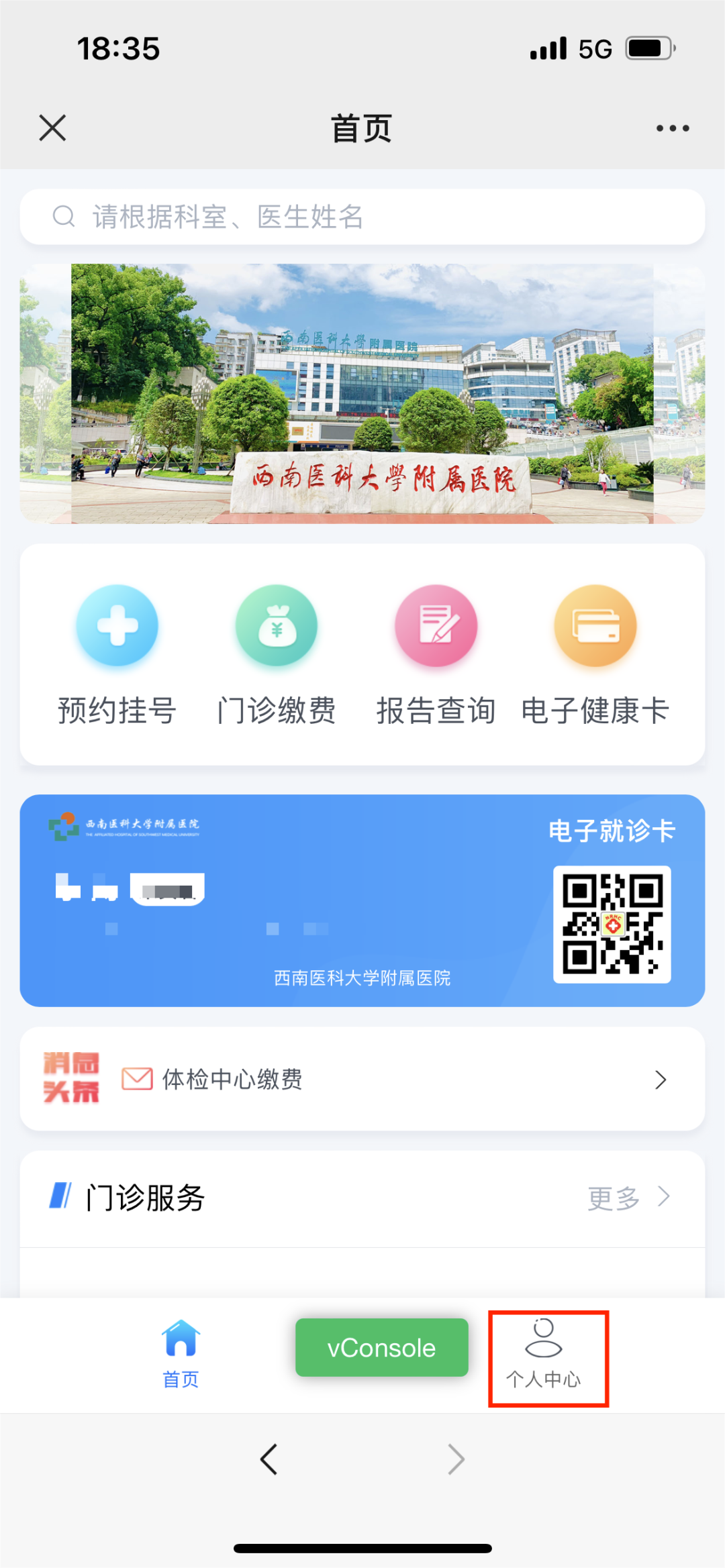Open the three-dot more options menu

[x=673, y=128]
